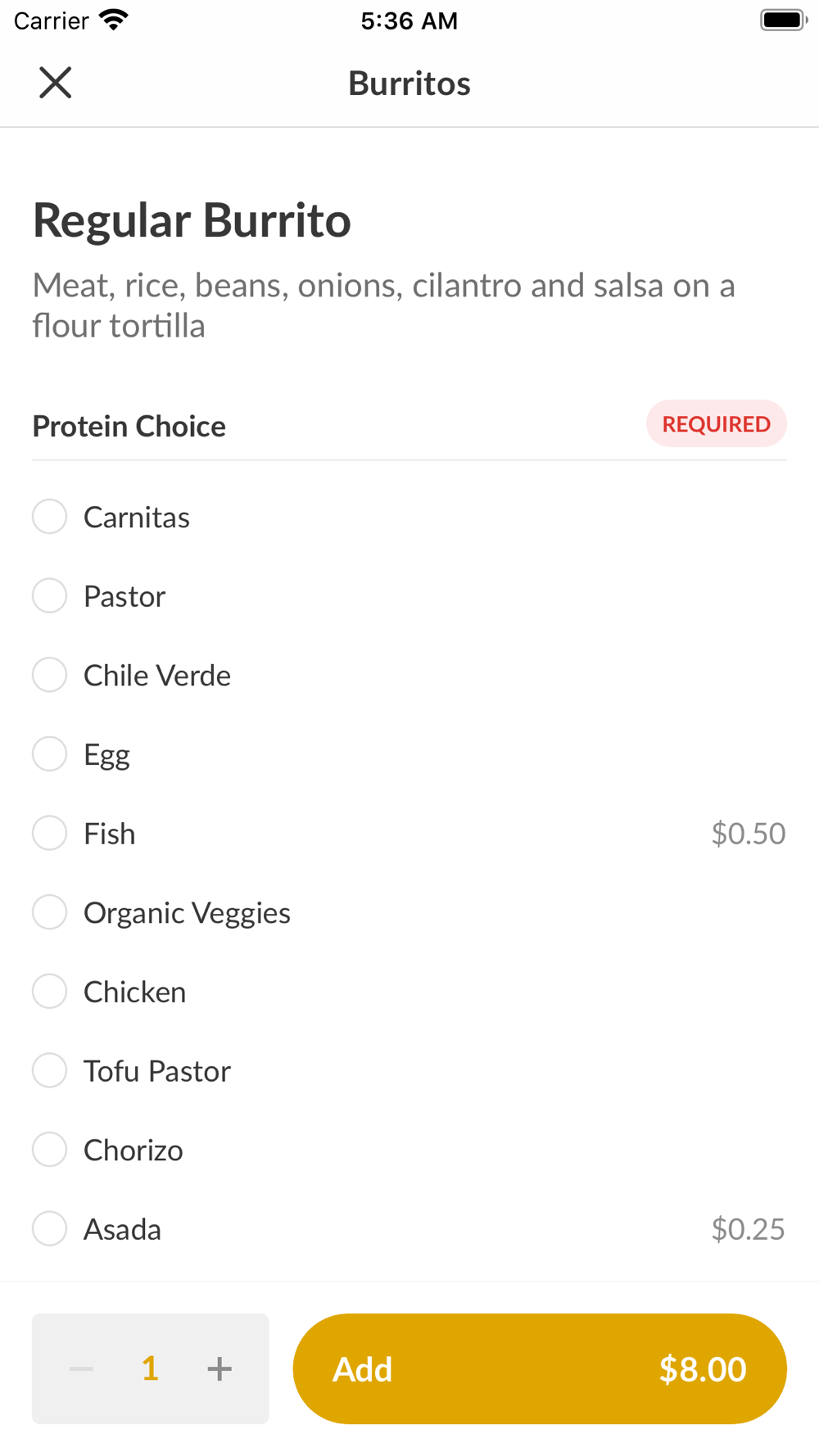Choose the Tofu Pastor option
819x1456 pixels.
tap(50, 1070)
